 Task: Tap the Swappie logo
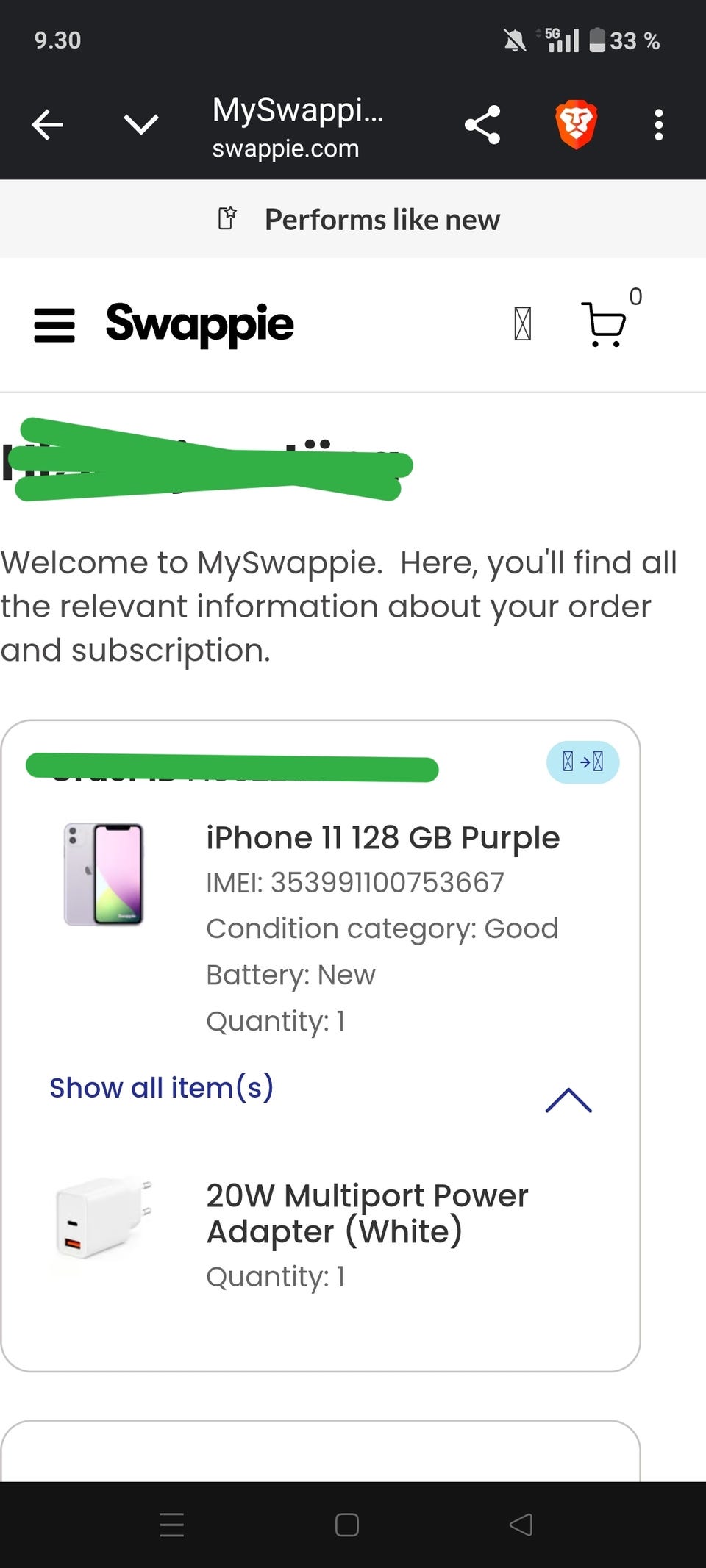(199, 324)
